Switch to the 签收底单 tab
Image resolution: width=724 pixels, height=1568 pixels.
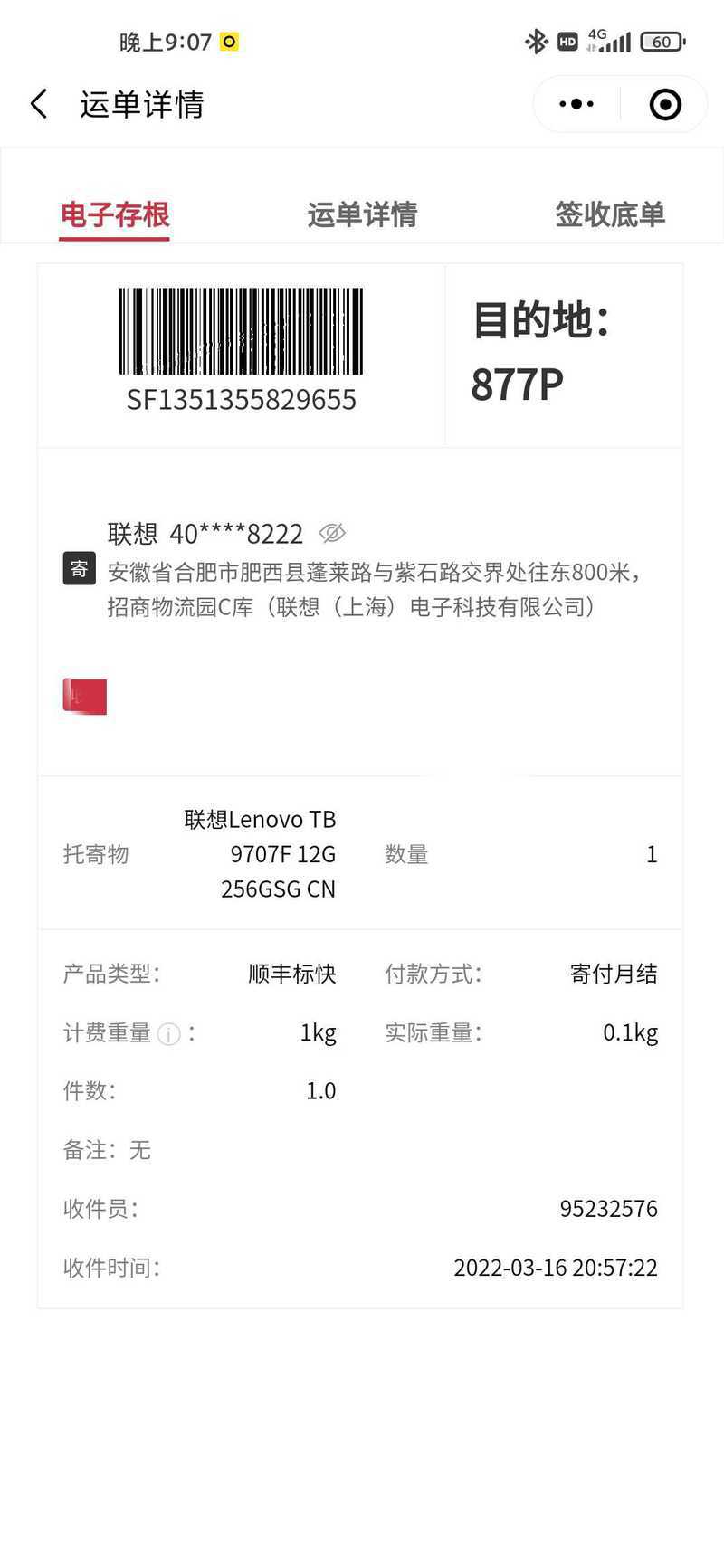610,214
